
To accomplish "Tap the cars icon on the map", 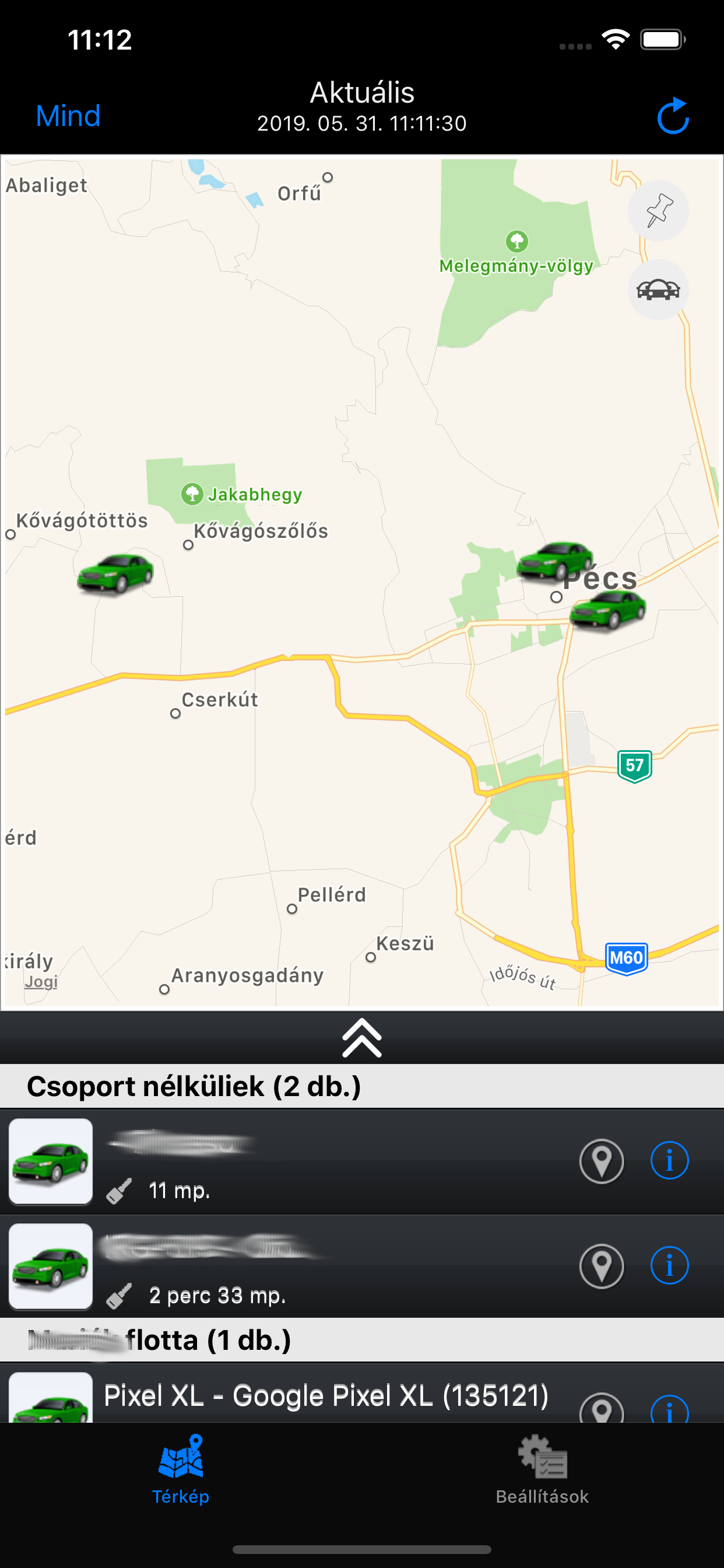I will (x=658, y=290).
